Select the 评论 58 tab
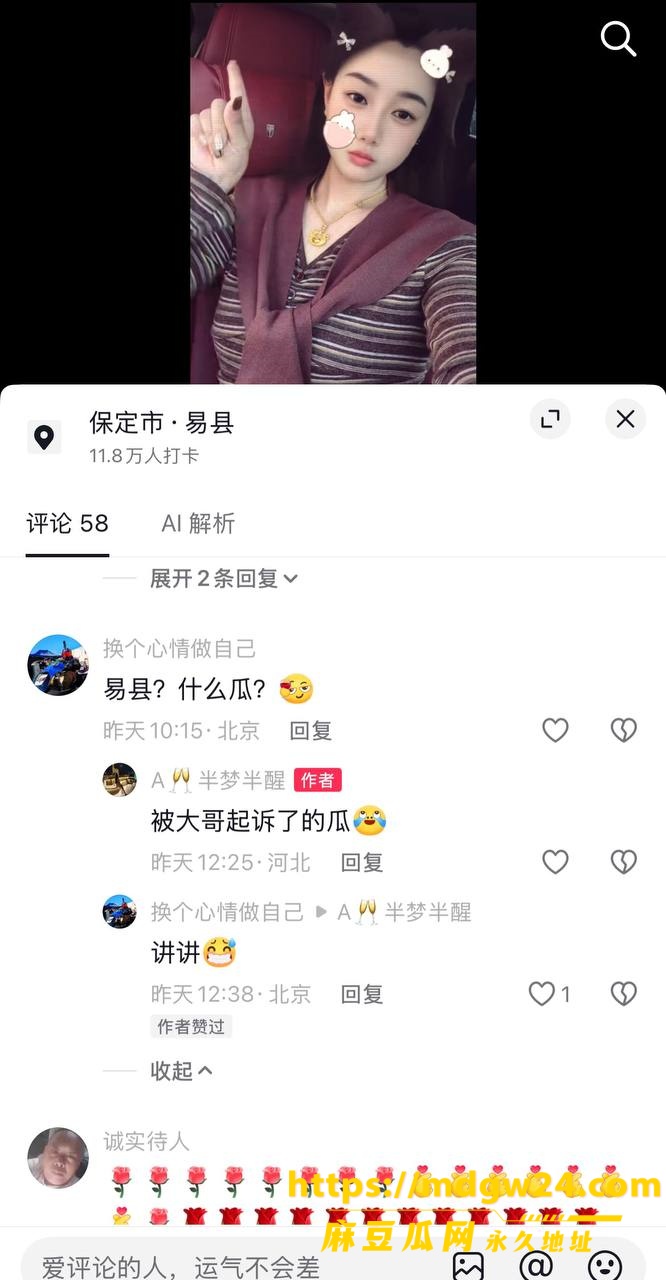The width and height of the screenshot is (666, 1280). click(x=67, y=523)
